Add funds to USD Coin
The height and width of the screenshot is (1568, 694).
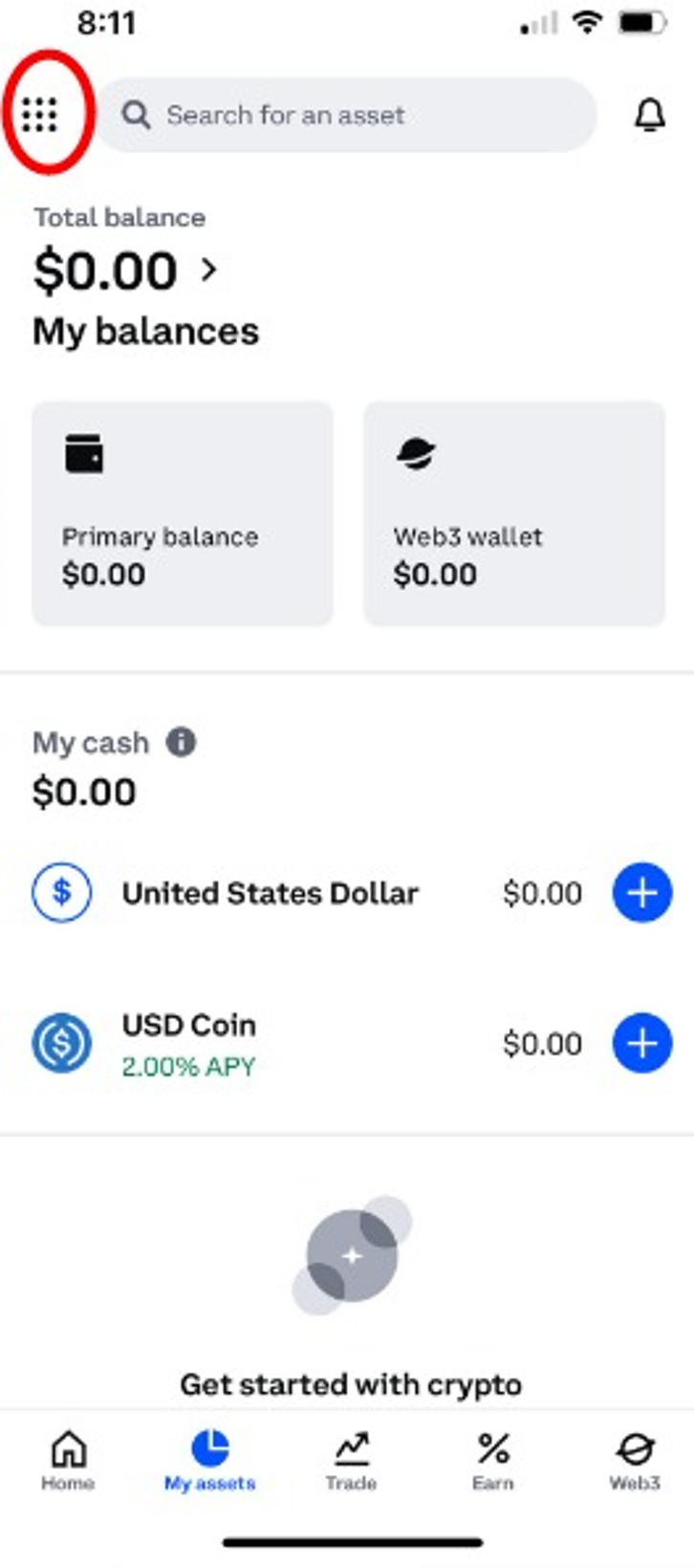click(x=641, y=1043)
